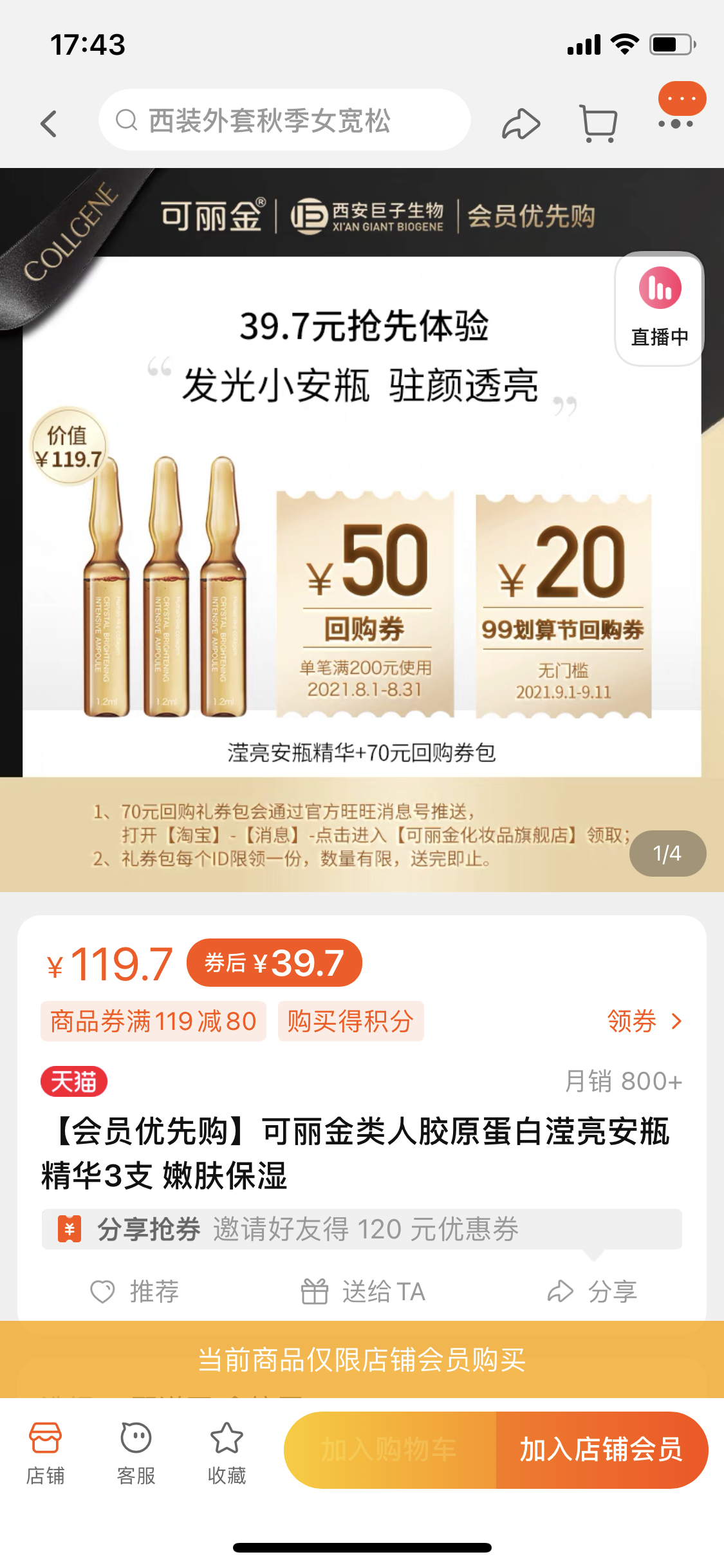Image resolution: width=724 pixels, height=1568 pixels.
Task: Open the shopping cart icon
Action: point(599,122)
